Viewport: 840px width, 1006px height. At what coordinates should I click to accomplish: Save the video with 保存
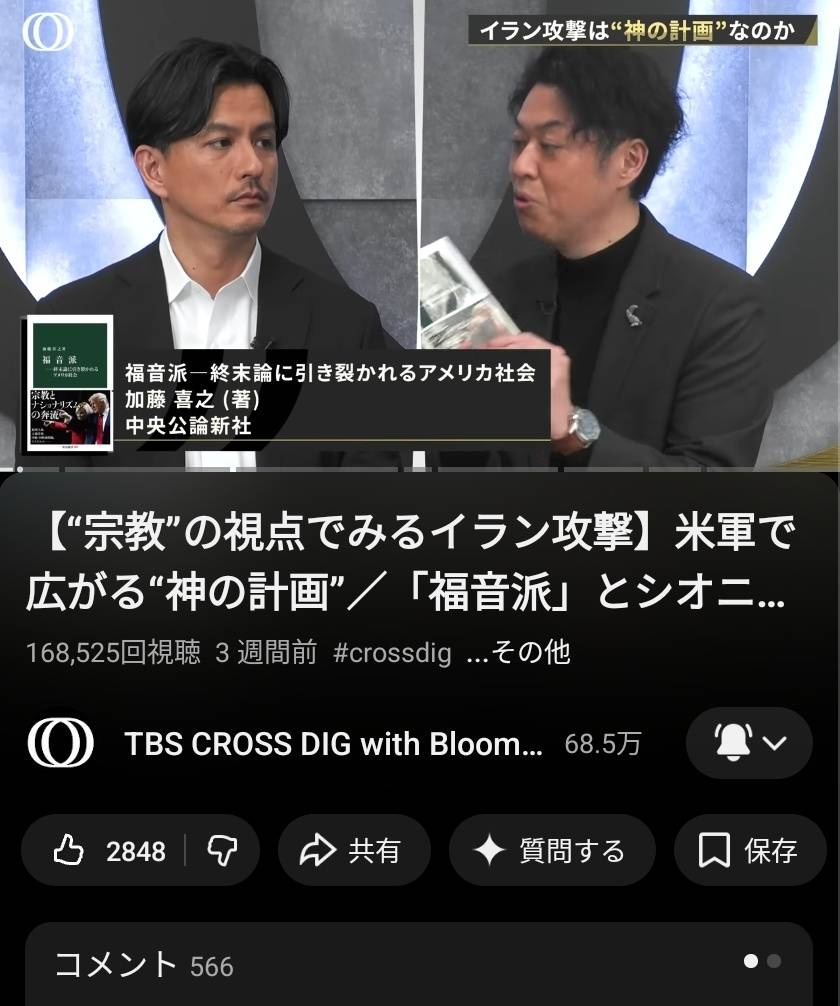pyautogui.click(x=749, y=851)
